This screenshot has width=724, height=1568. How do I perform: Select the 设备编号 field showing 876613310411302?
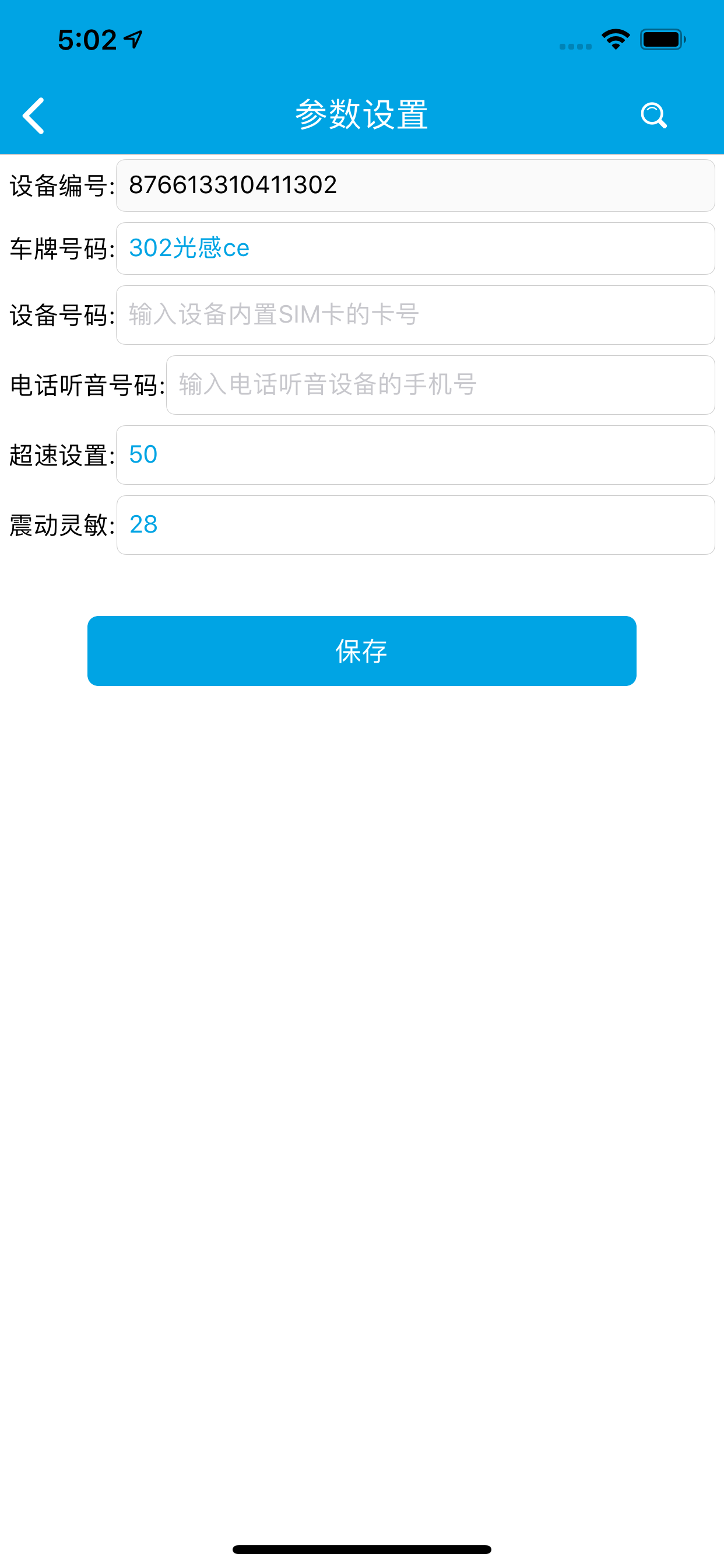(x=416, y=185)
